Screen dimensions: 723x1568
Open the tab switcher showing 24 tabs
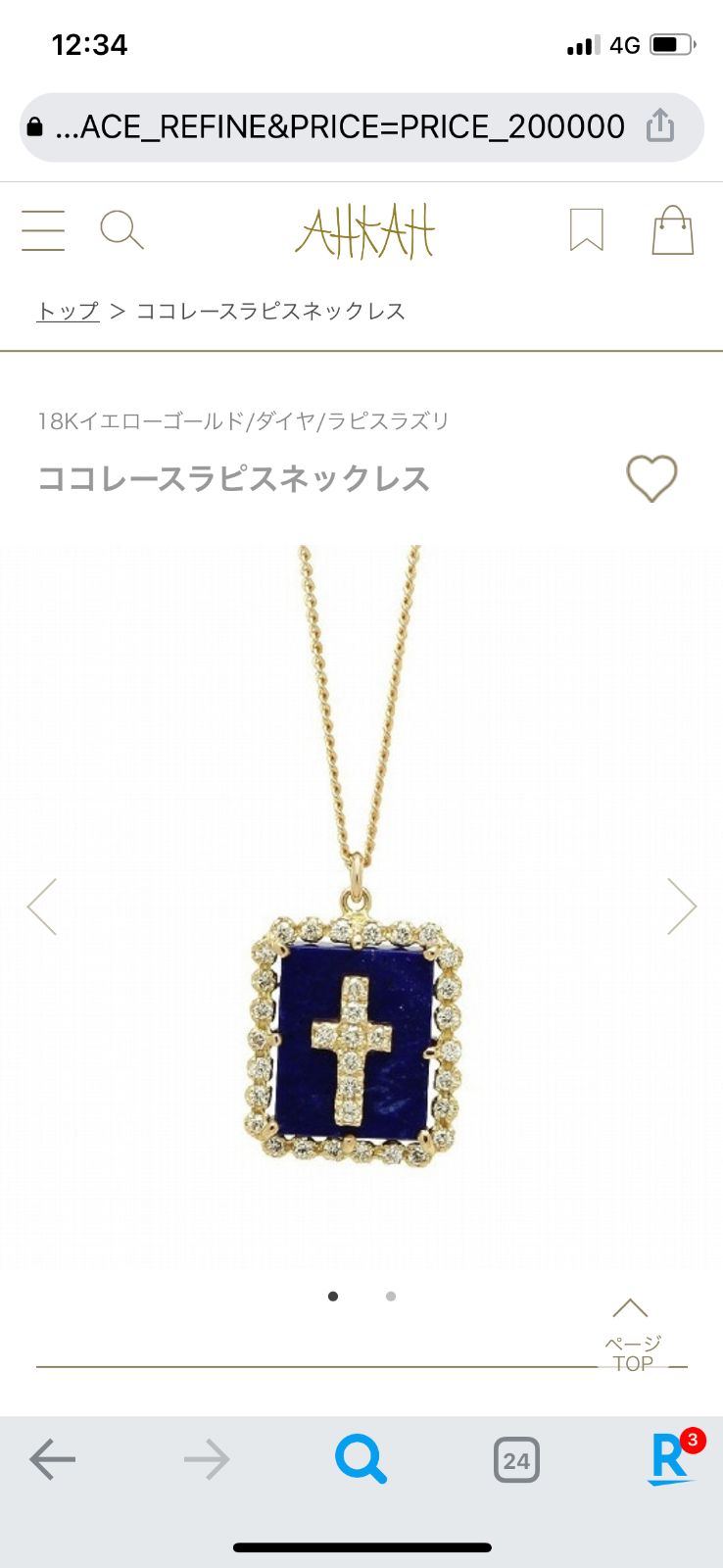point(516,1459)
